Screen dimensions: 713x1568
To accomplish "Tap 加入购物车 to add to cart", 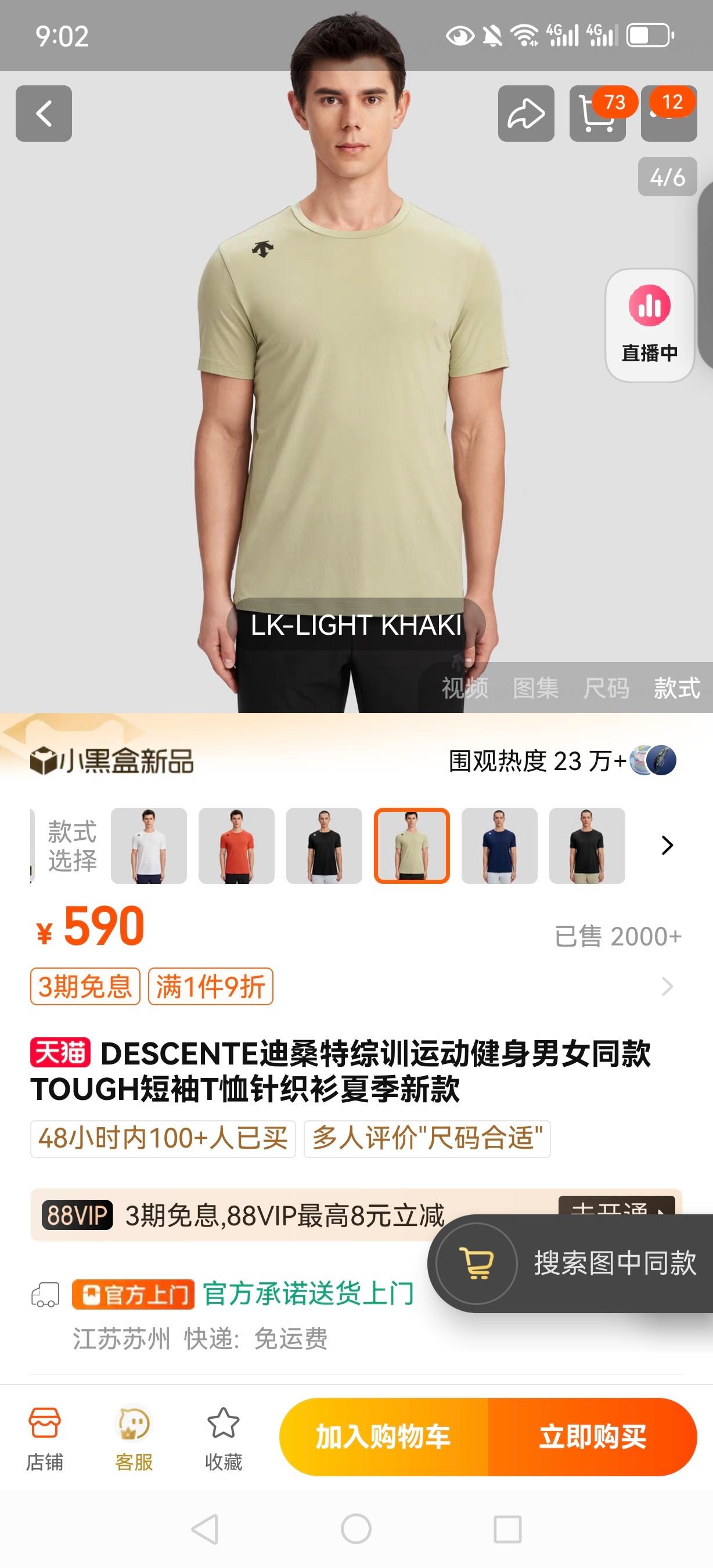I will 383,1437.
